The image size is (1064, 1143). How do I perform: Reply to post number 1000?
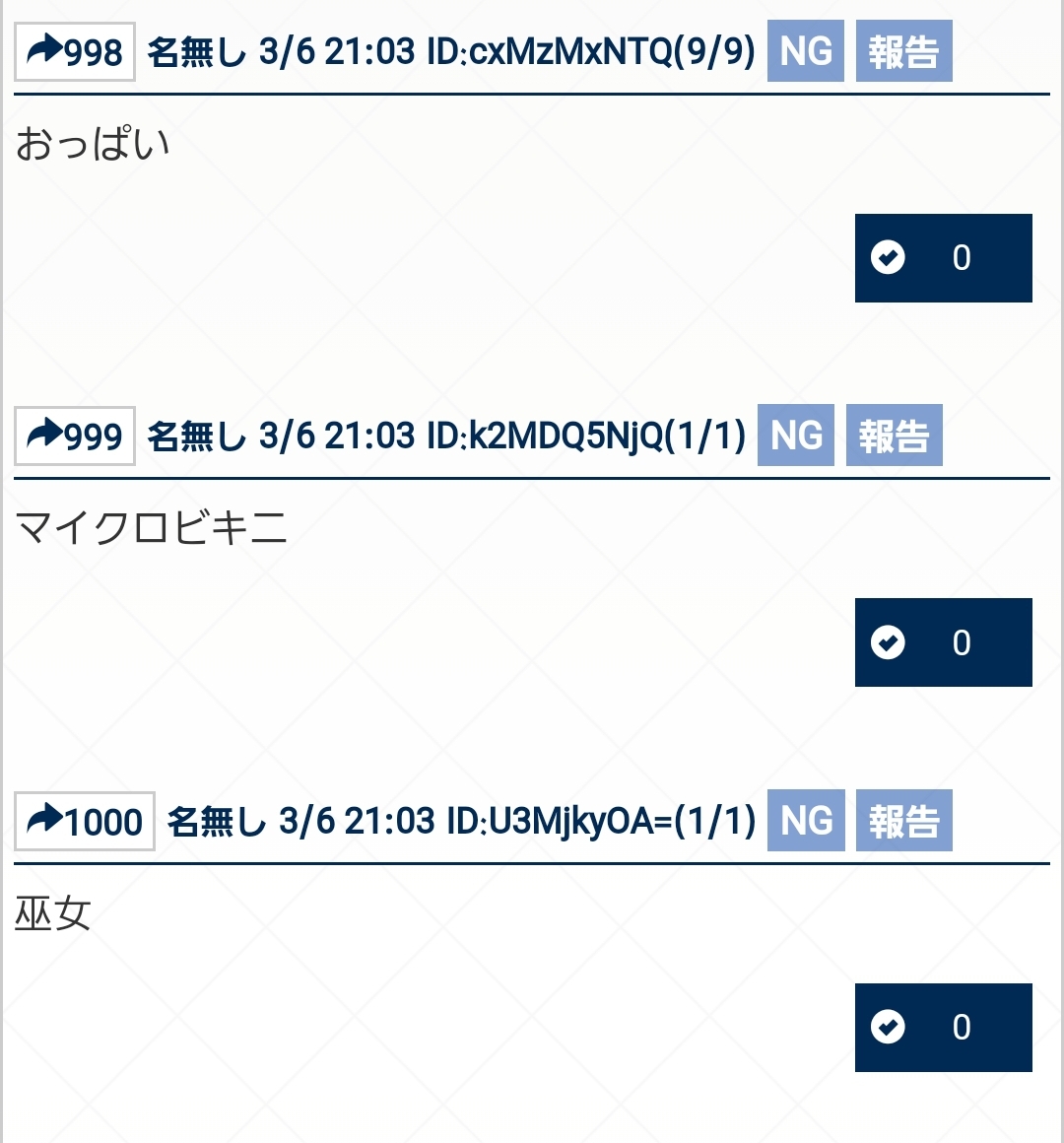click(85, 821)
